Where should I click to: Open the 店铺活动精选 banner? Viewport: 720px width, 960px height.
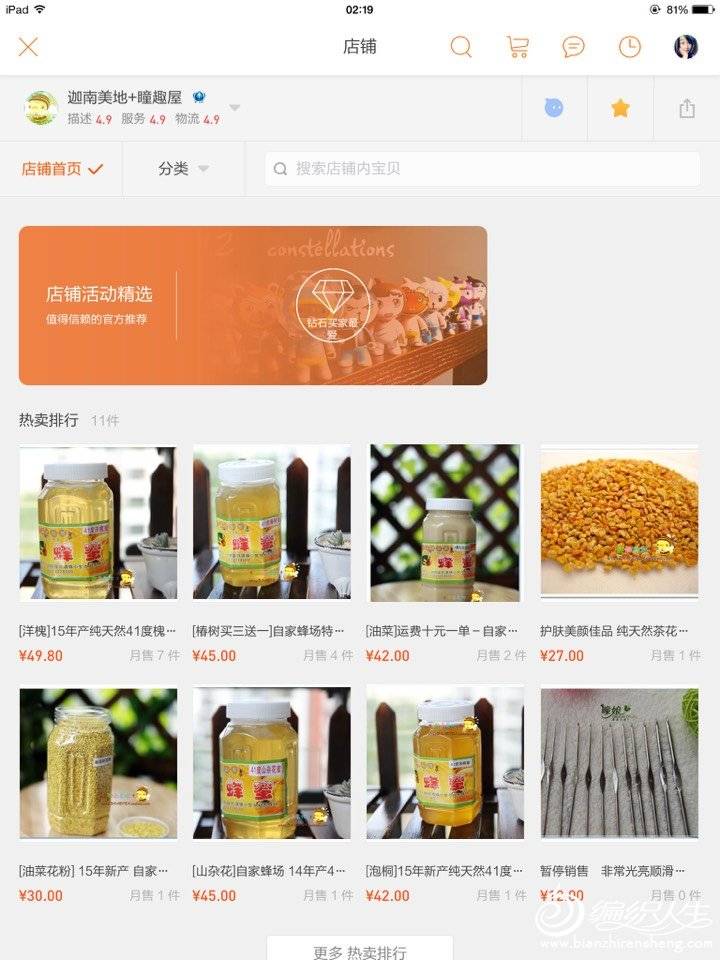pyautogui.click(x=253, y=305)
